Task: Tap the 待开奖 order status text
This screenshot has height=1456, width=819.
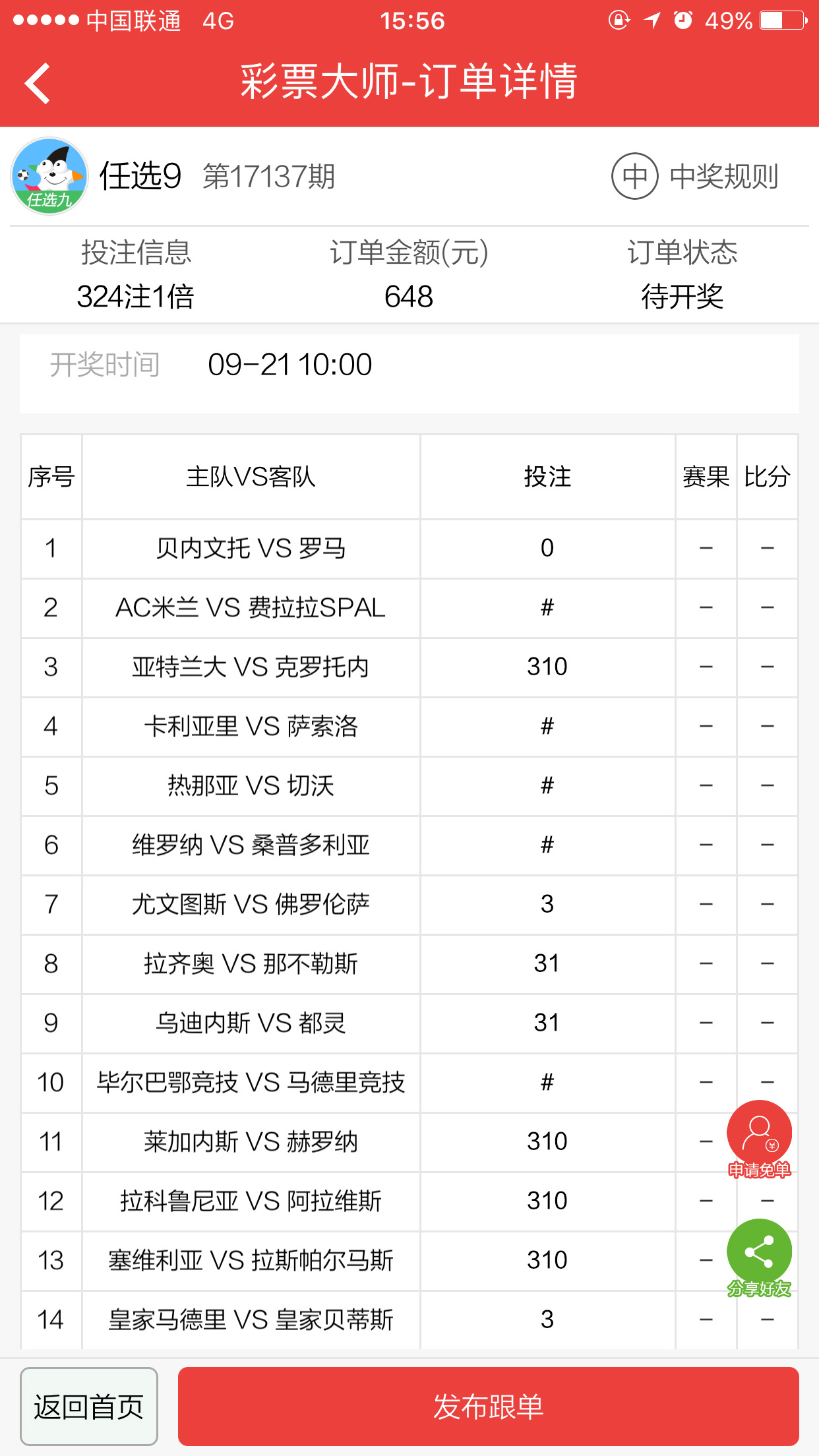Action: pyautogui.click(x=683, y=297)
